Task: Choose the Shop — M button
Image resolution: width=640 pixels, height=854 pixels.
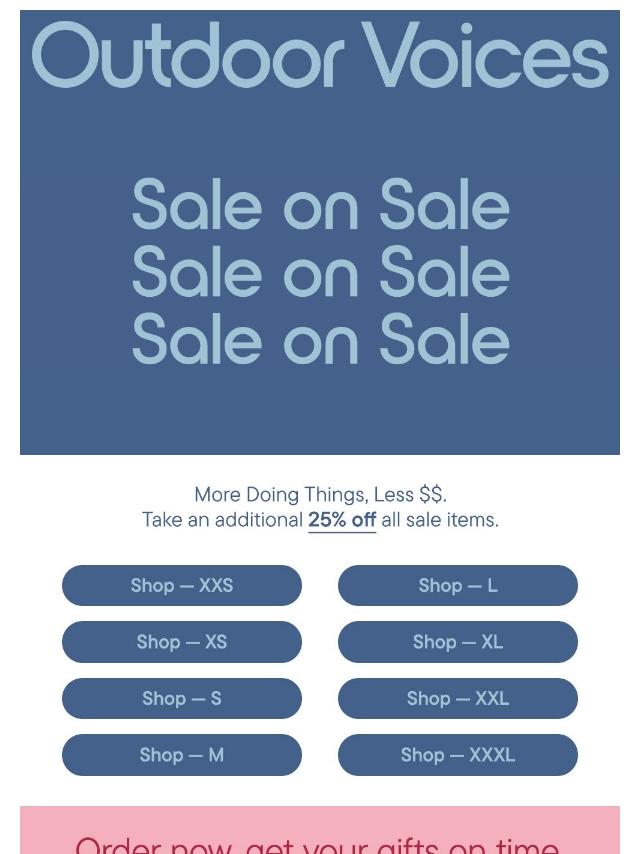Action: click(x=181, y=755)
